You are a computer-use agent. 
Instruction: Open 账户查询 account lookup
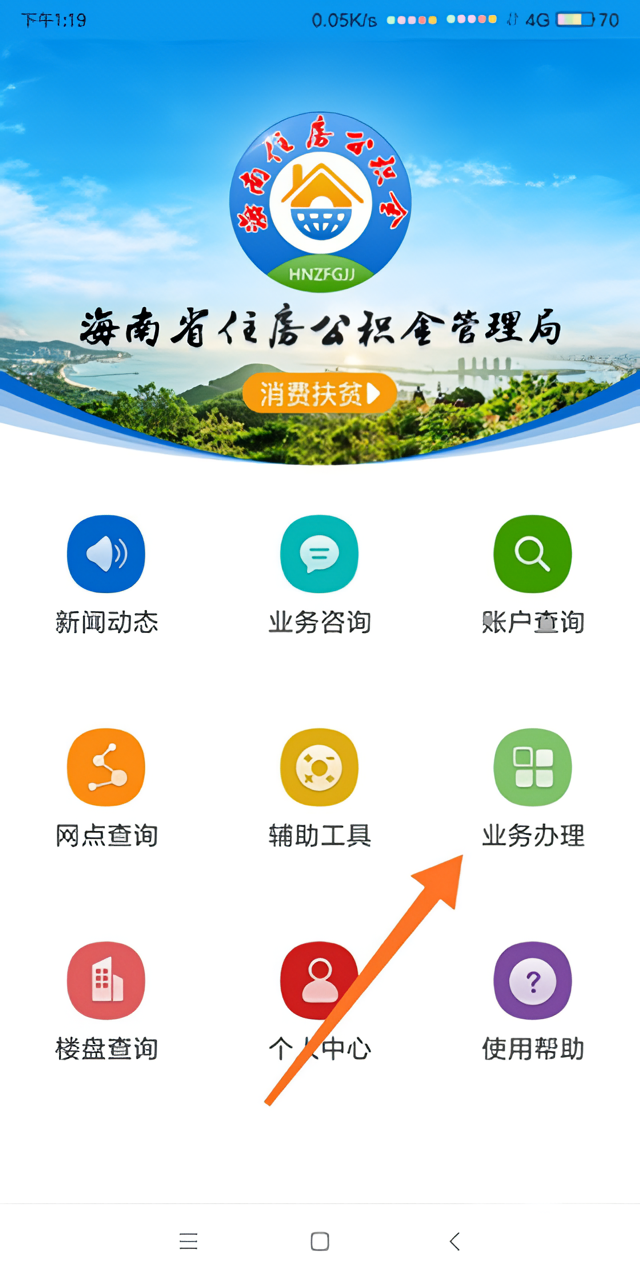[532, 554]
